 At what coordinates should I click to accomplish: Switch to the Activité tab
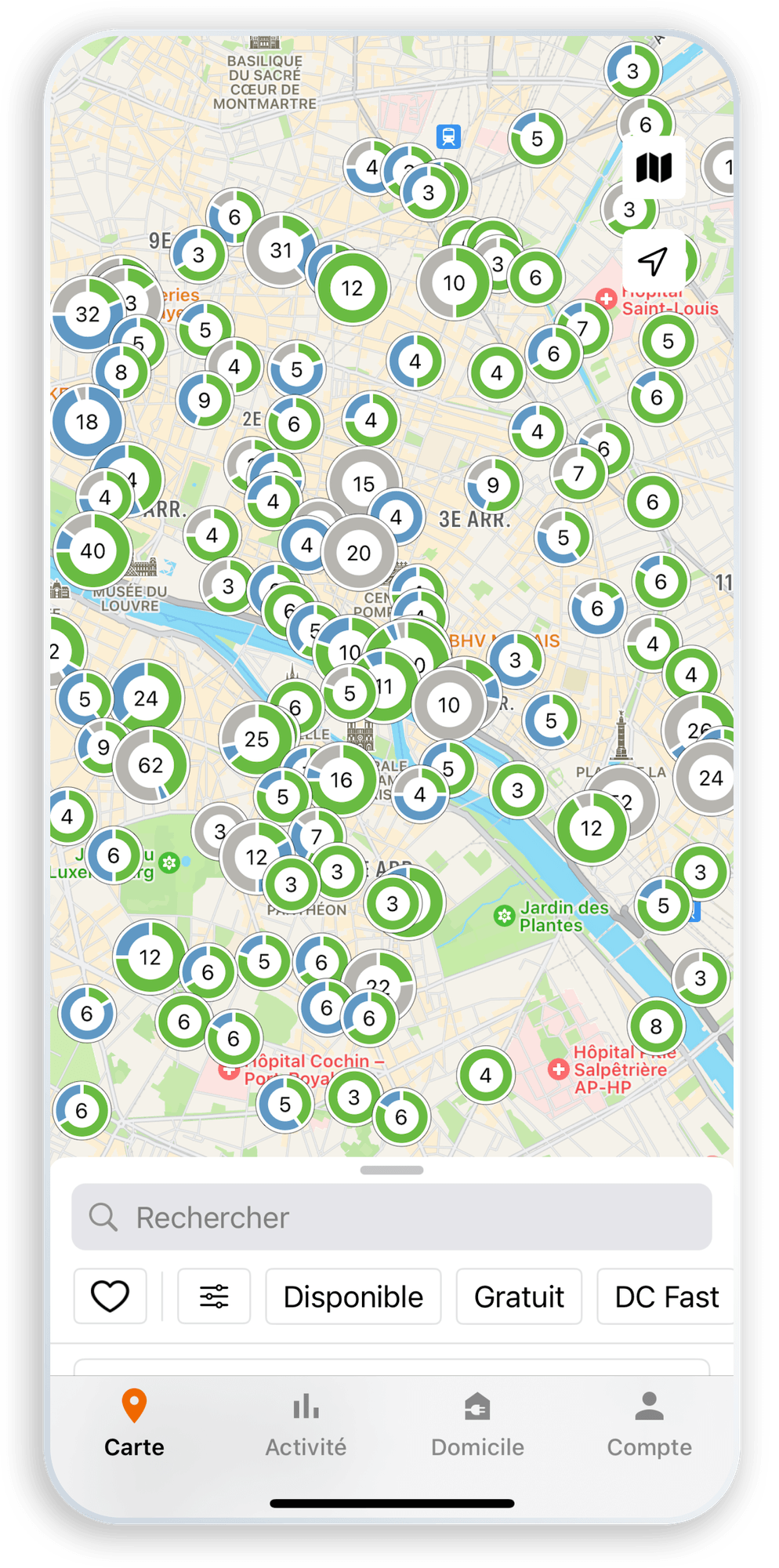coord(306,1423)
